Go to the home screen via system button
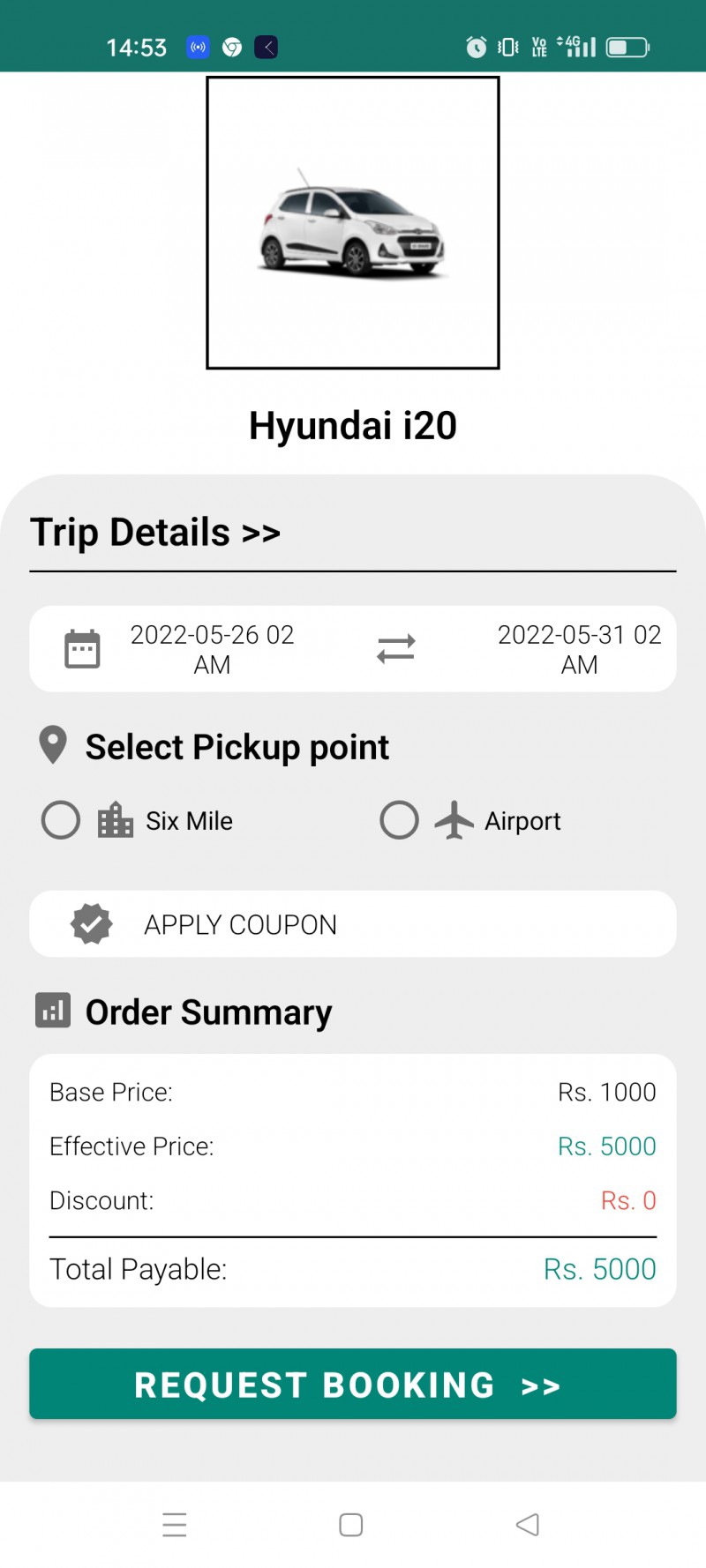 coord(351,1525)
